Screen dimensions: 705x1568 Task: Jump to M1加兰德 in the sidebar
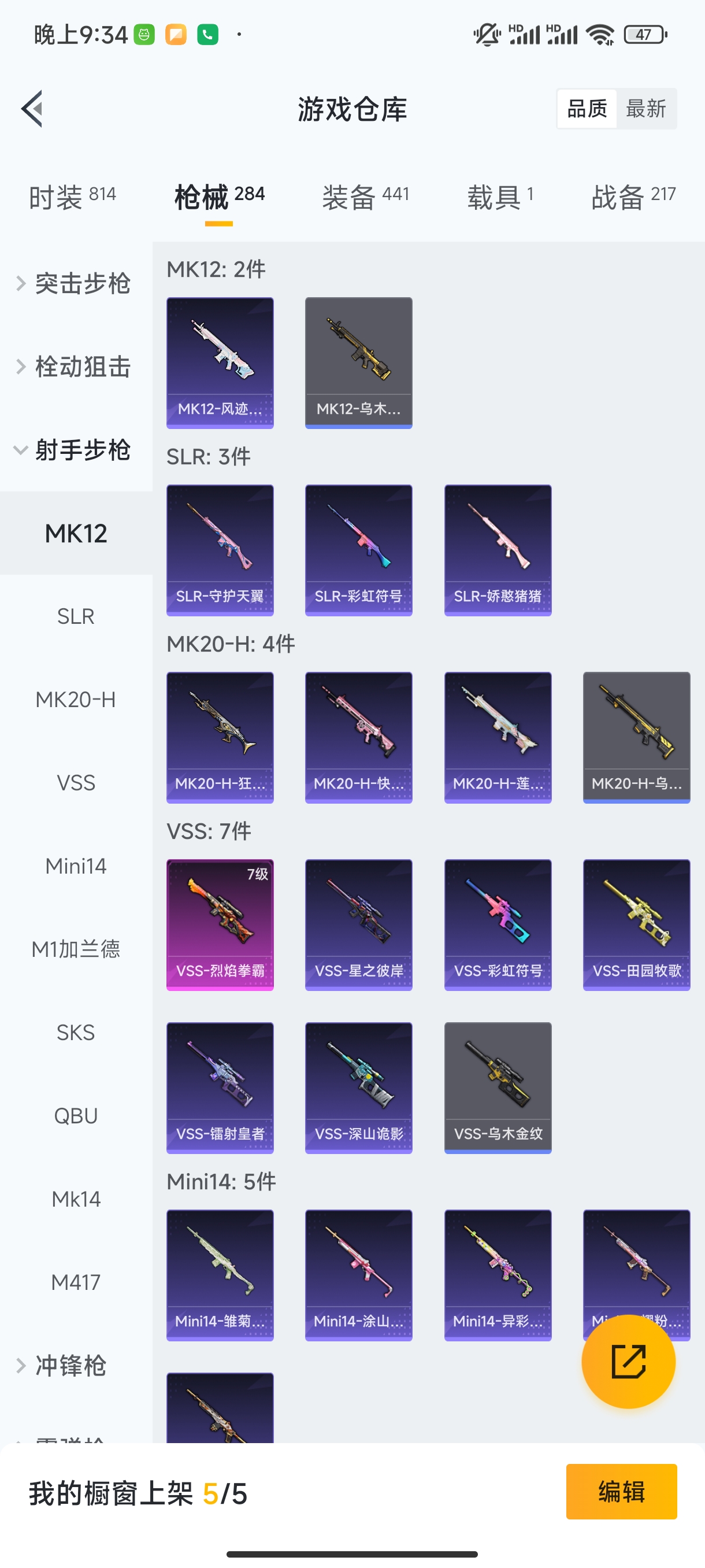coord(76,949)
